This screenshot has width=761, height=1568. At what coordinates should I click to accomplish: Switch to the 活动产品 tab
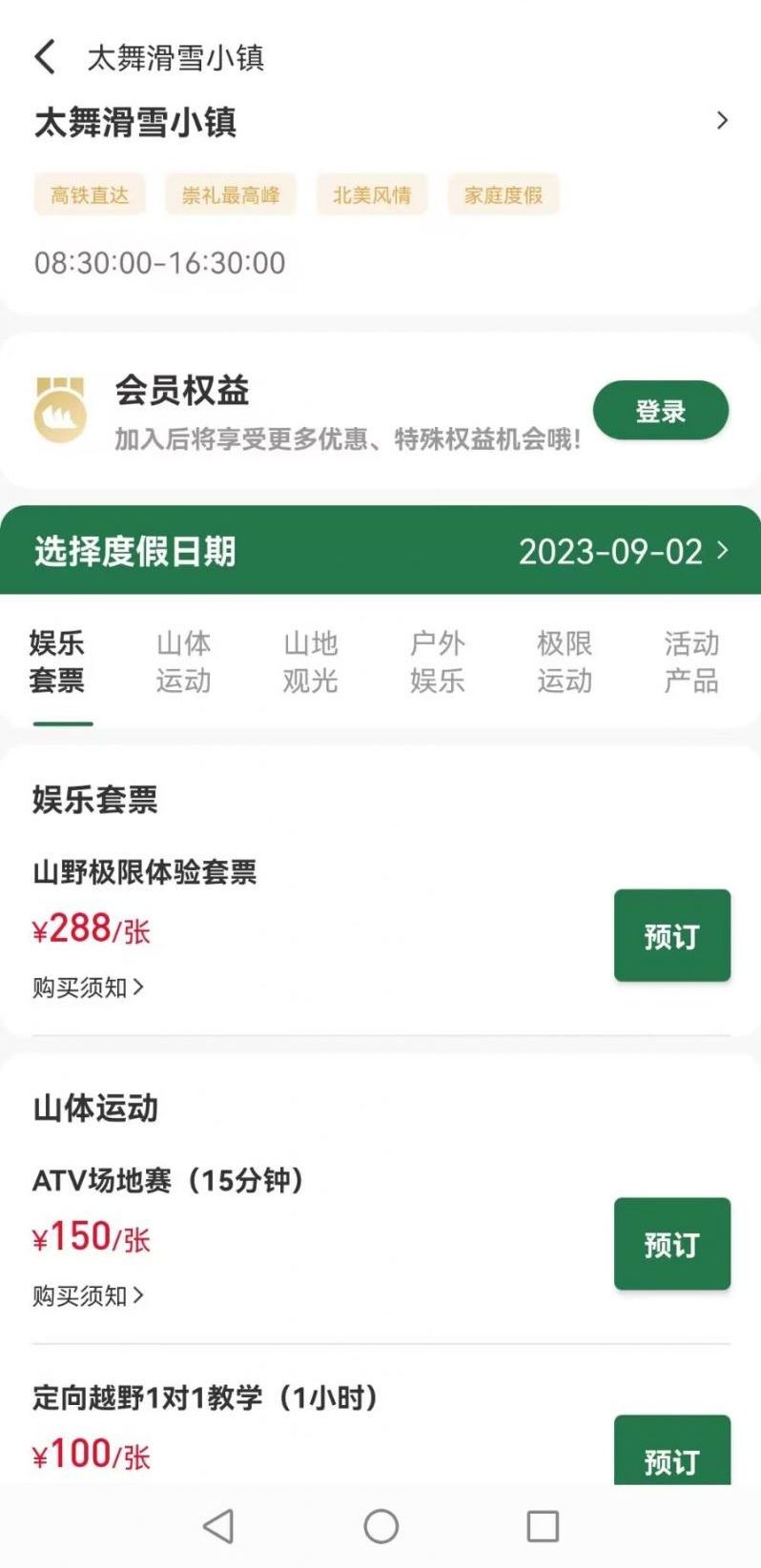(x=691, y=662)
